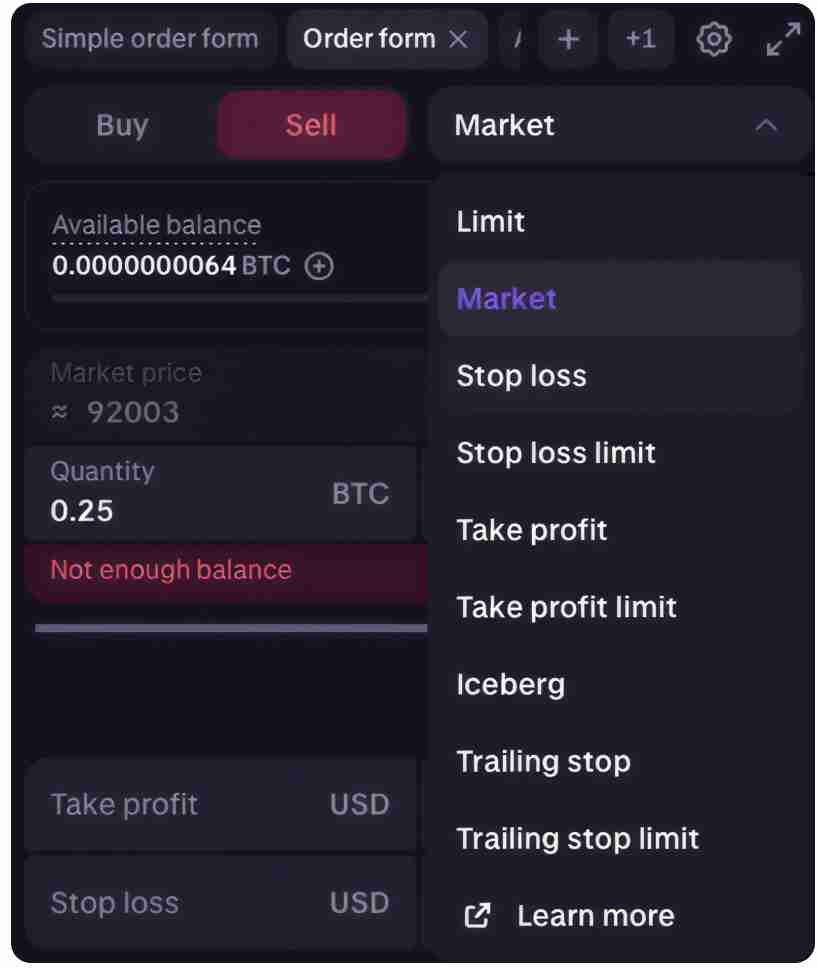Select the Trailing stop limit option
The width and height of the screenshot is (817, 969).
click(x=578, y=839)
